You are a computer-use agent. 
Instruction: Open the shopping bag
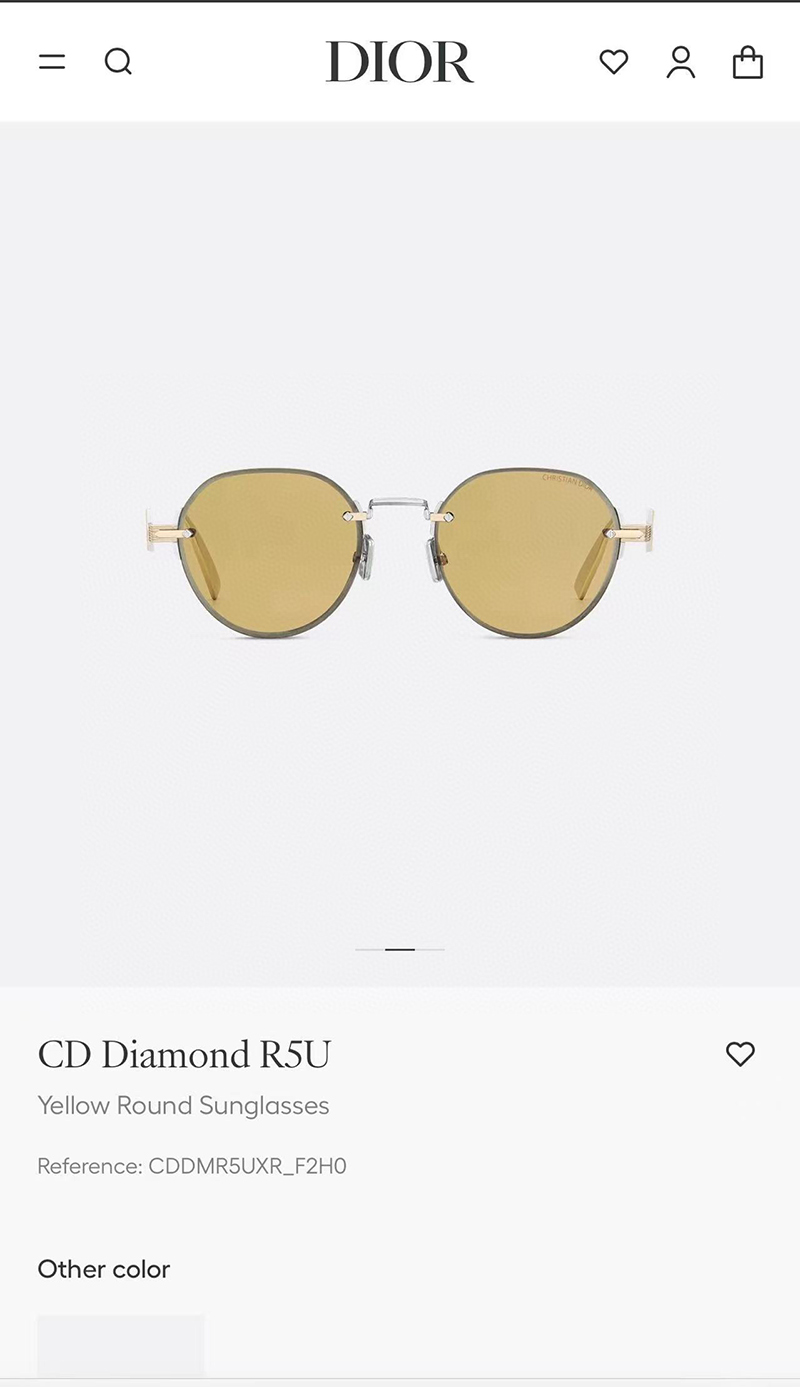pos(747,62)
